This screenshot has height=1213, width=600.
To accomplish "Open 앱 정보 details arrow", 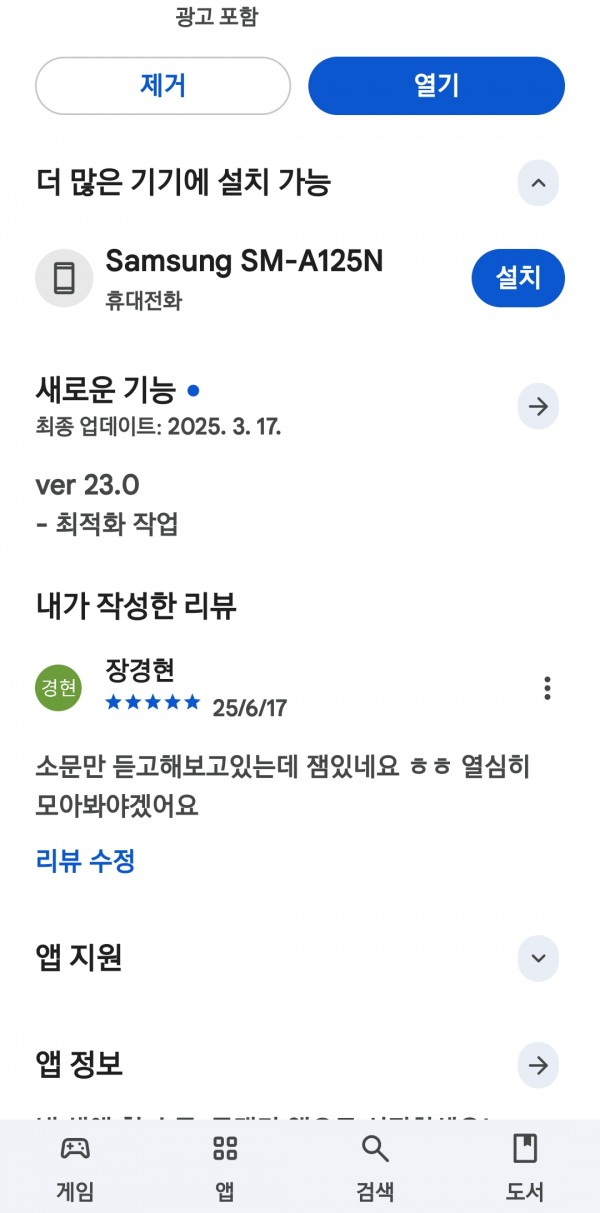I will (538, 1066).
